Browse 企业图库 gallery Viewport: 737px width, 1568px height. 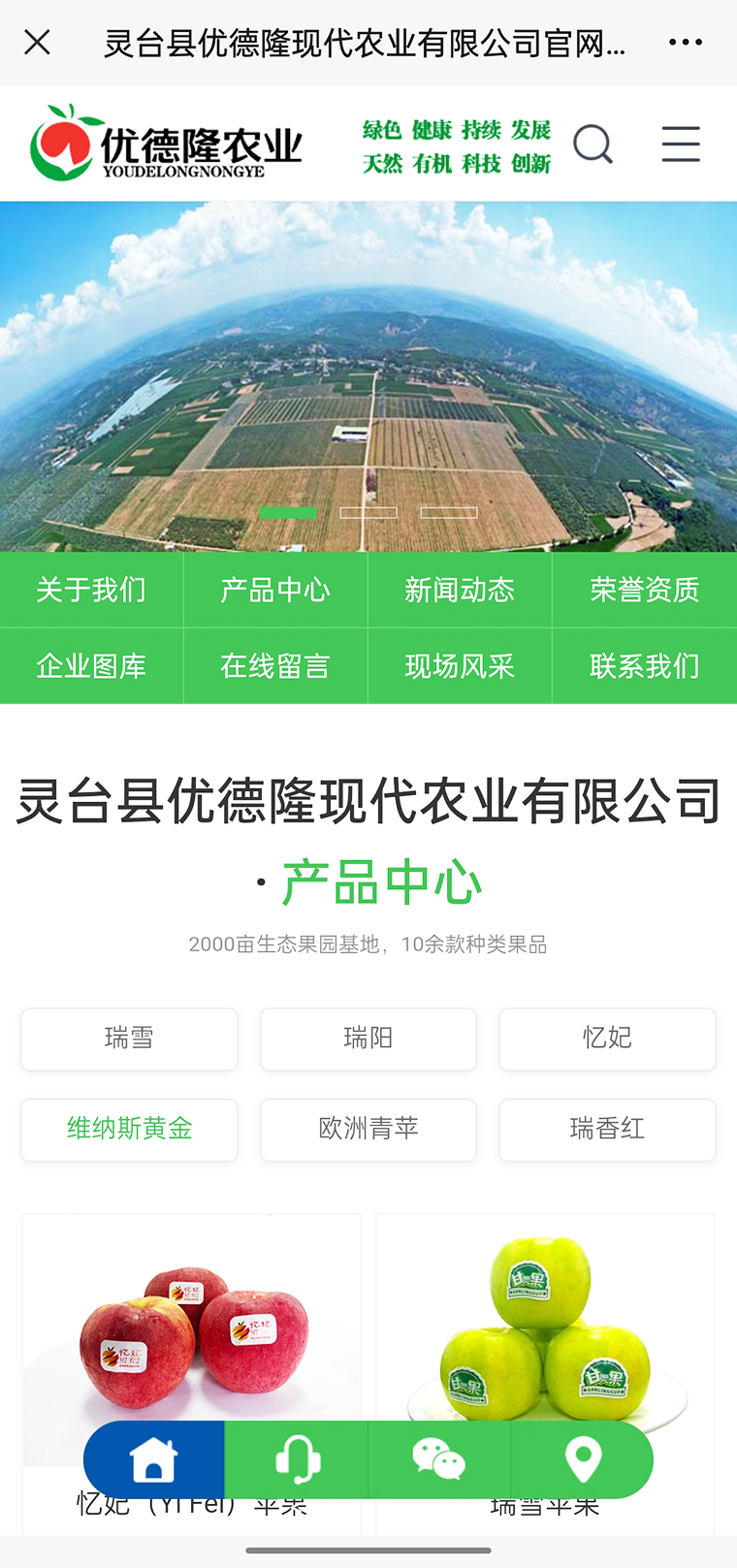click(91, 666)
